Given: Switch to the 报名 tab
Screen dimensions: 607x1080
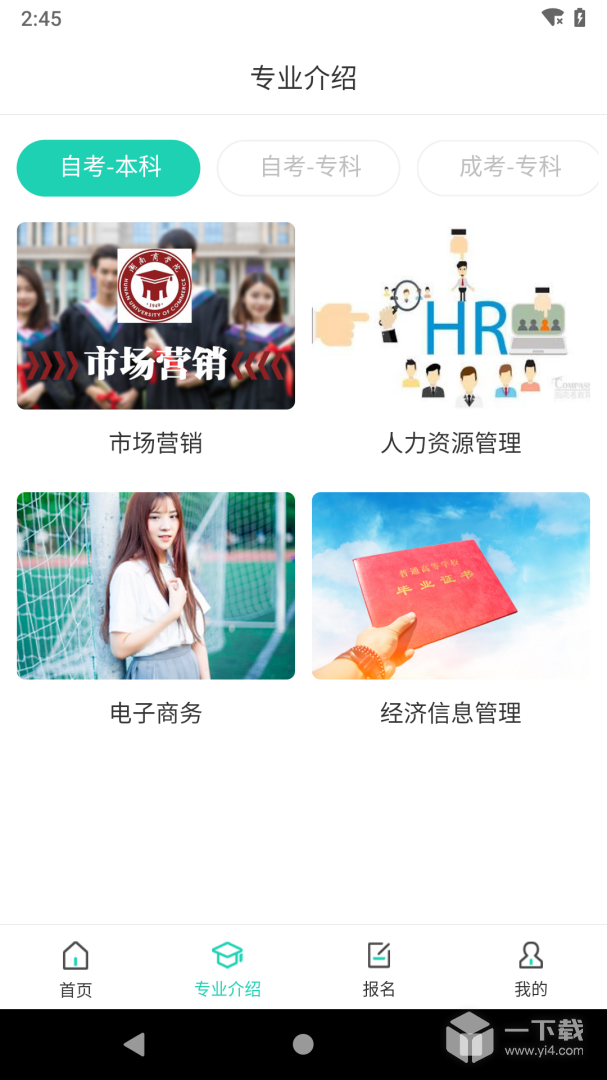Looking at the screenshot, I should tap(379, 968).
